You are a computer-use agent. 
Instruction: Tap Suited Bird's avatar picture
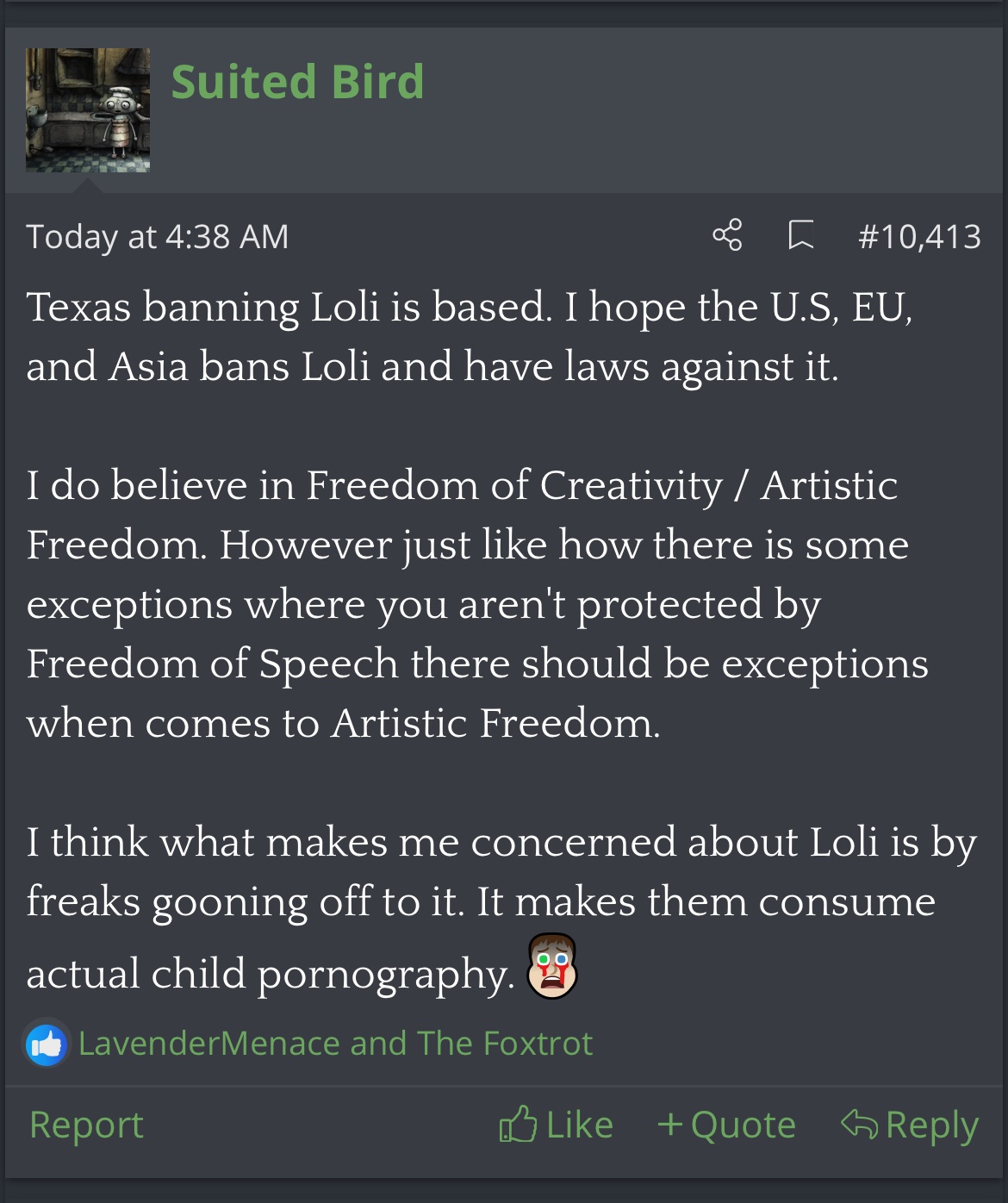(88, 110)
